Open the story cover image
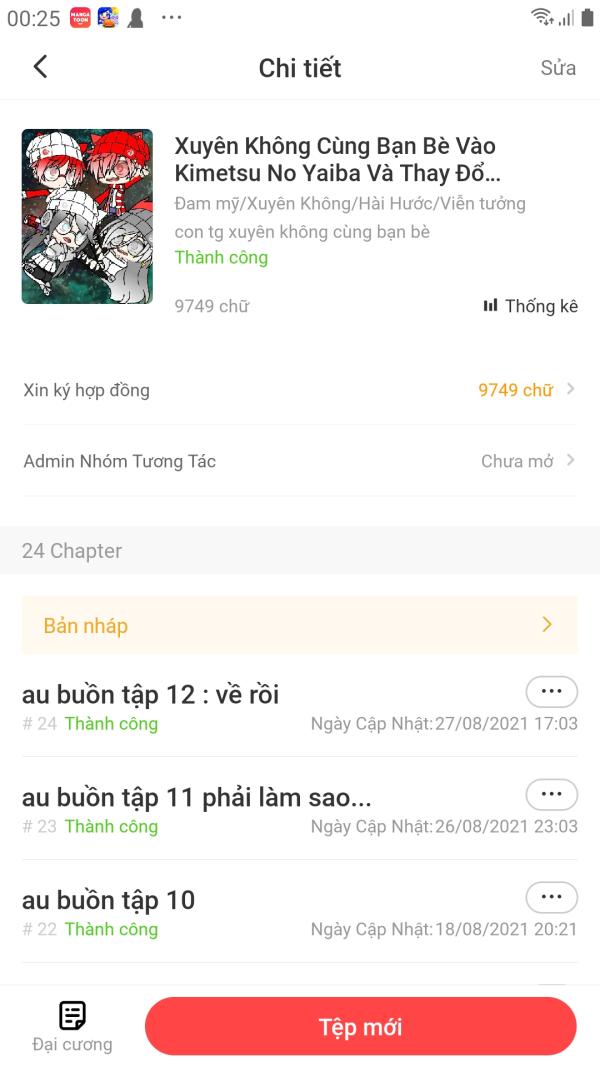 click(87, 216)
